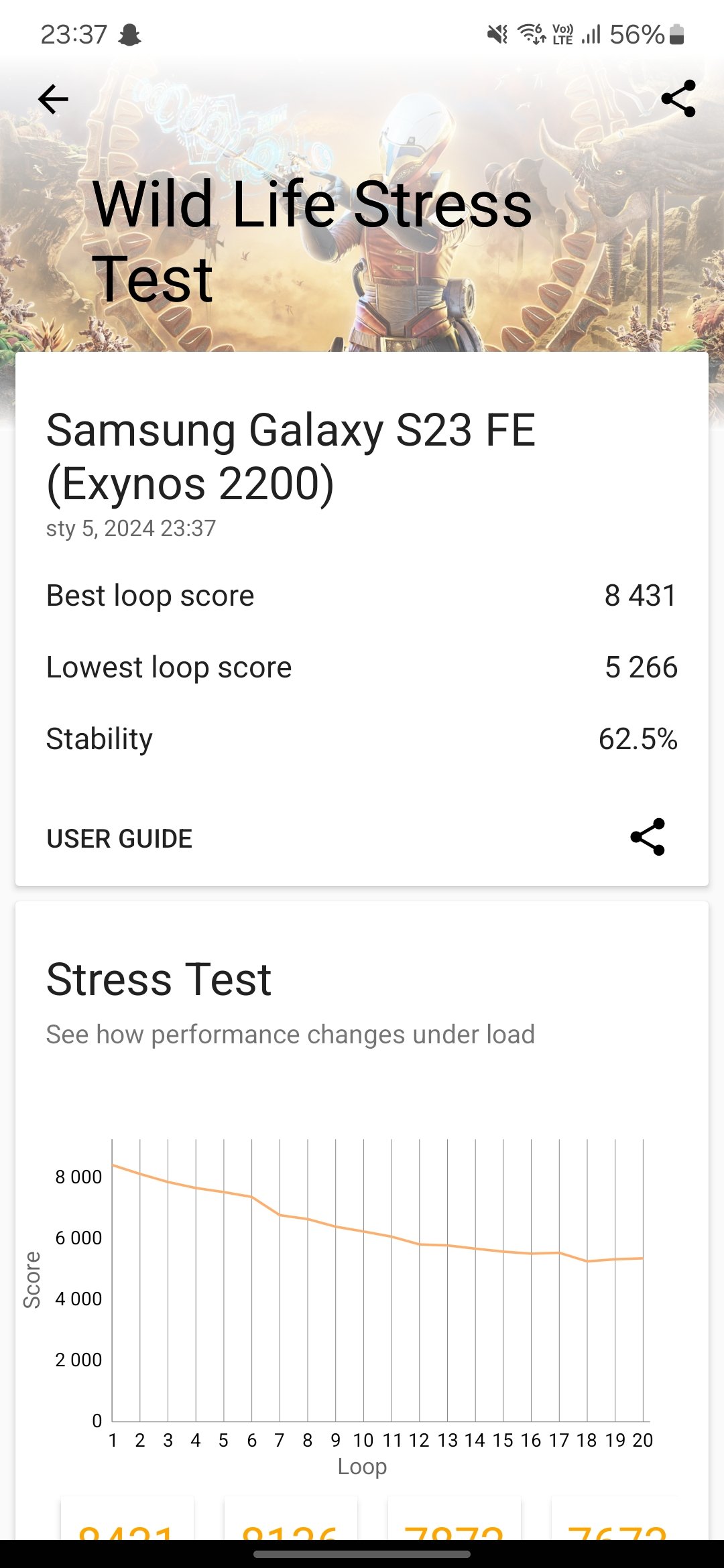Go back using the top-left arrow
724x1568 pixels.
click(53, 99)
